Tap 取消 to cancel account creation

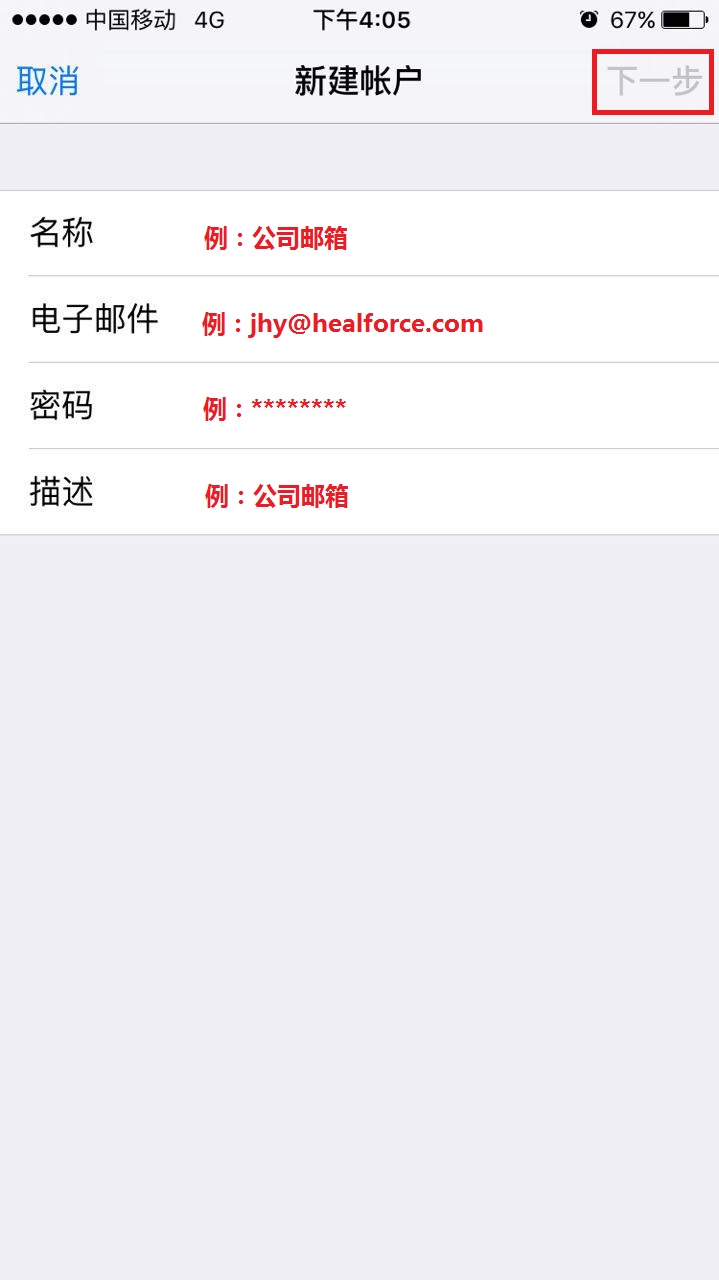pyautogui.click(x=47, y=81)
